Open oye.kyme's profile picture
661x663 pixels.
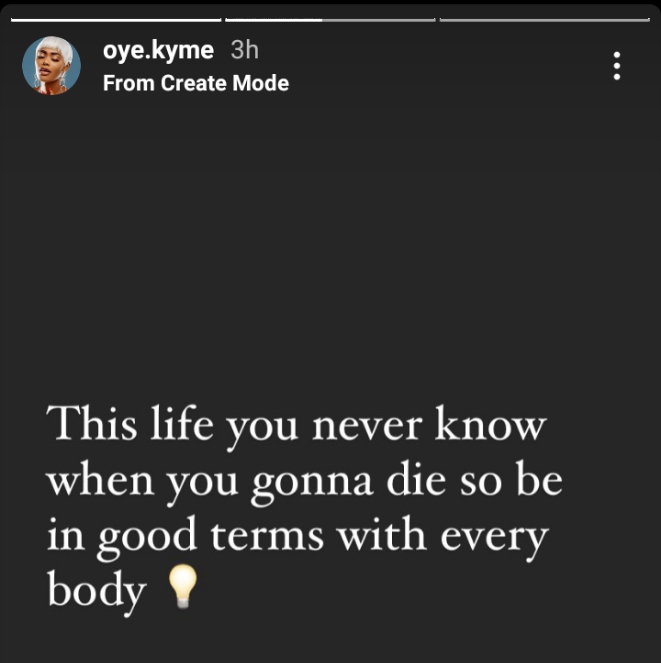(51, 66)
